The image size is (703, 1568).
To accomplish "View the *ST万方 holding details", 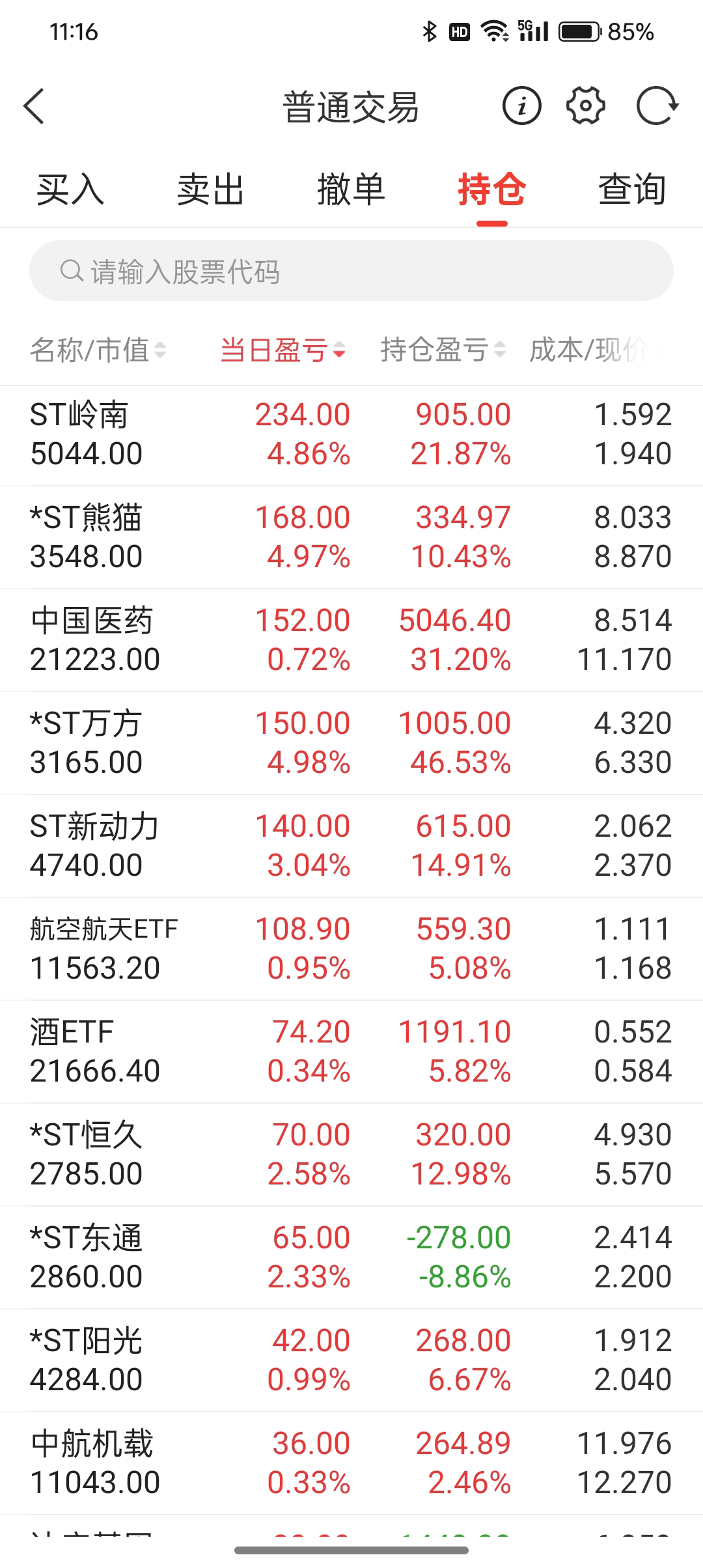I will point(351,743).
